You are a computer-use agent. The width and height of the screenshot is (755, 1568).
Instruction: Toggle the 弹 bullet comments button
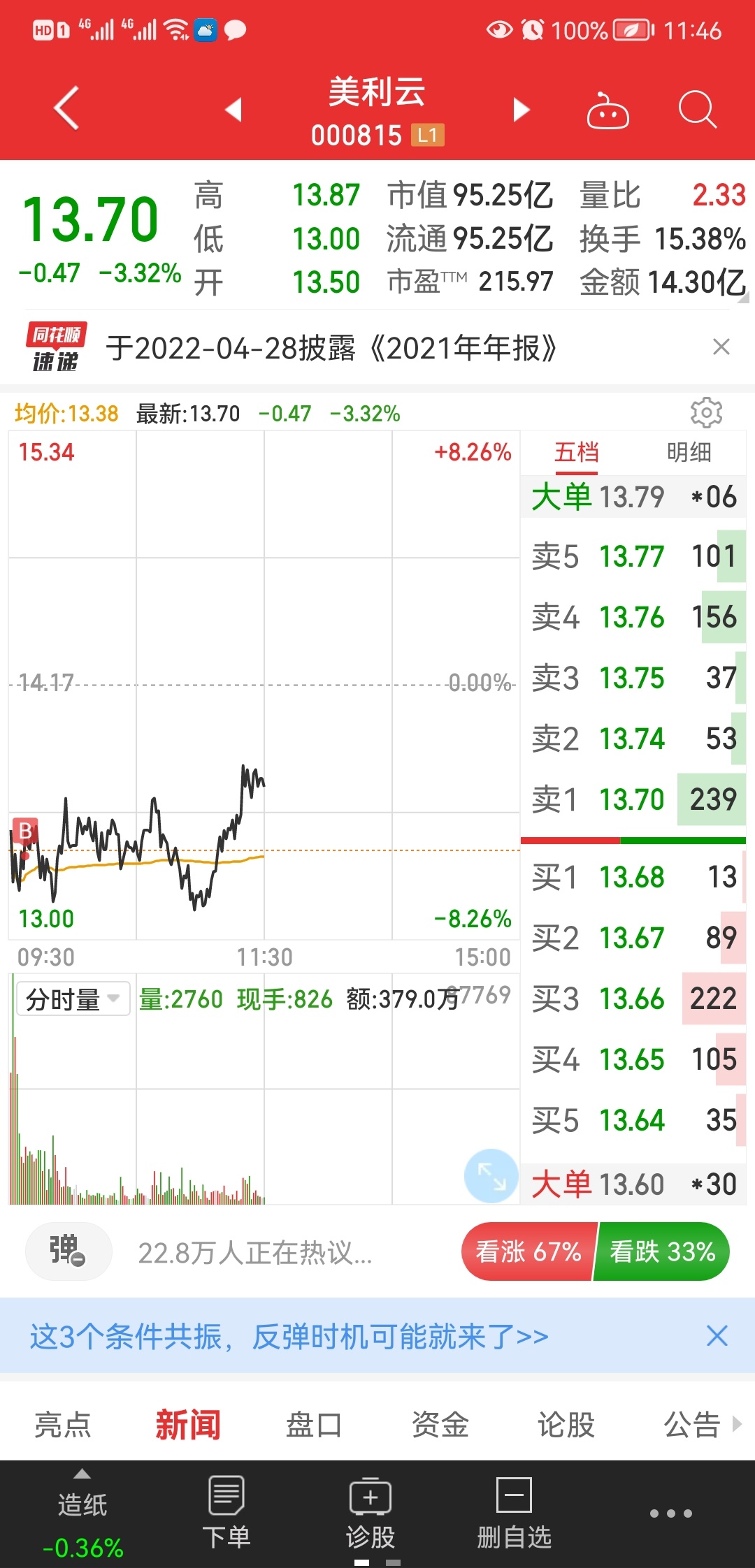point(68,1251)
